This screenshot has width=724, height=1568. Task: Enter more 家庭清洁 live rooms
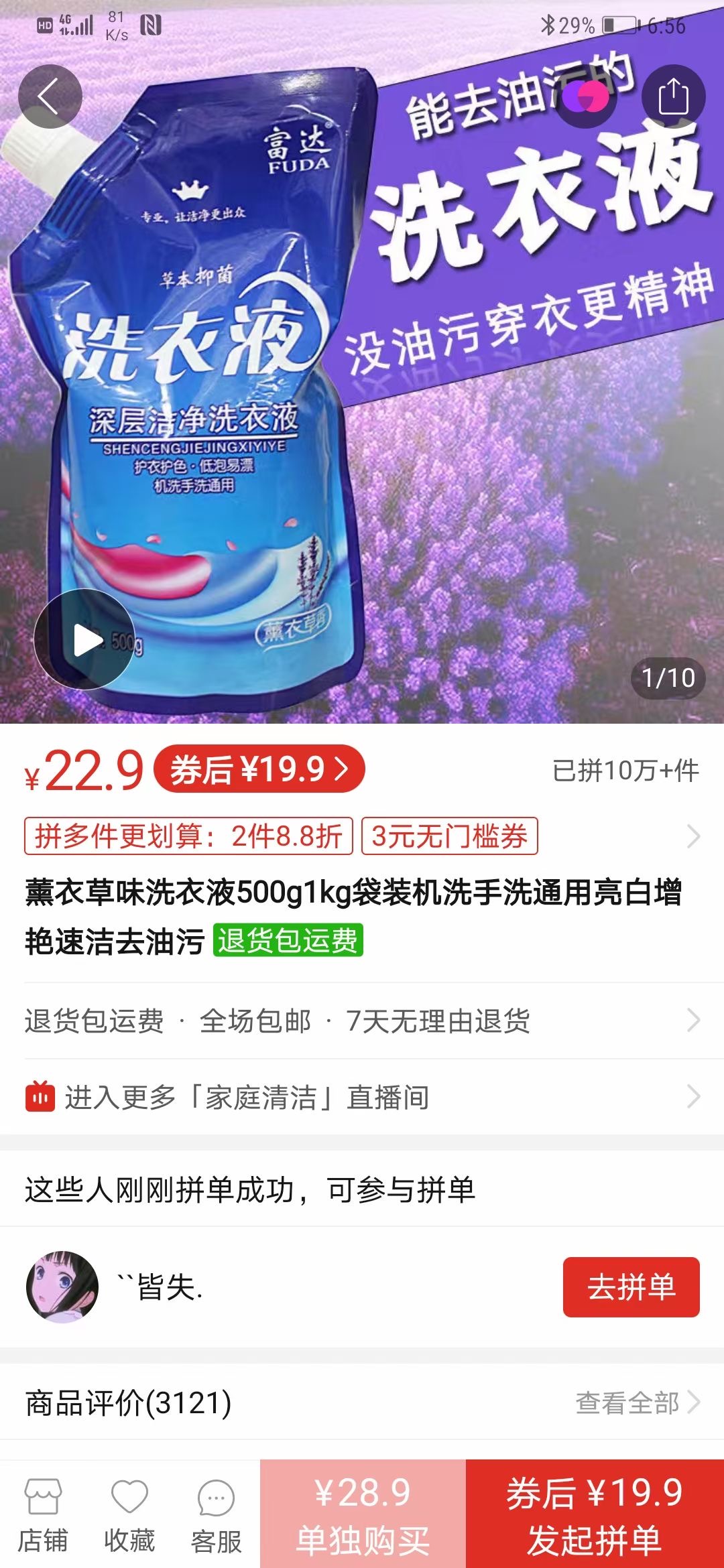(x=362, y=1097)
